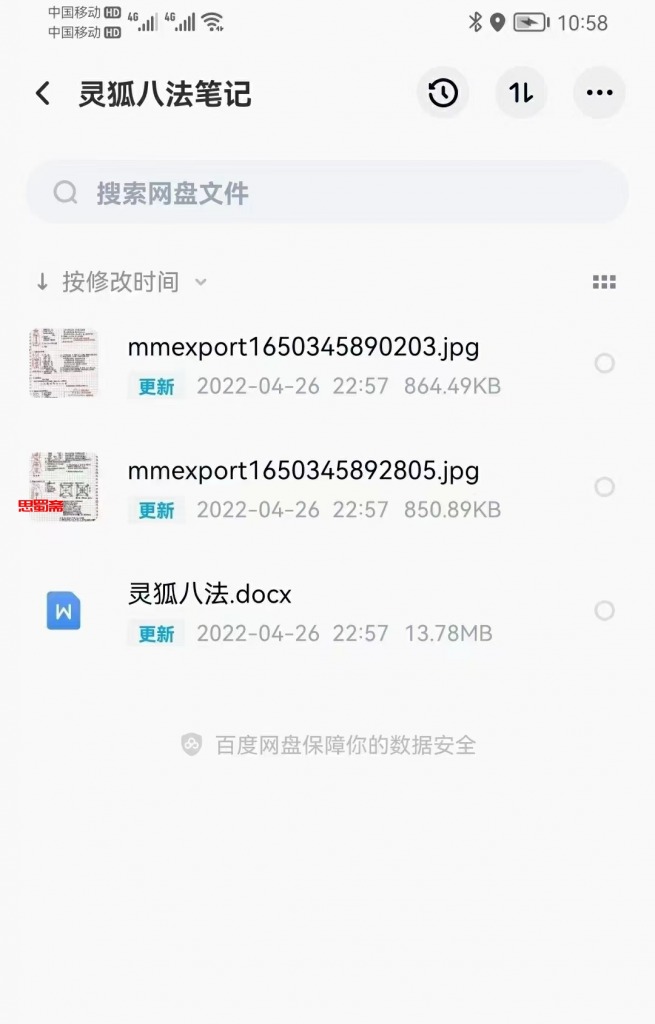Select the checkbox for 灵狐八法.docx

tap(604, 610)
